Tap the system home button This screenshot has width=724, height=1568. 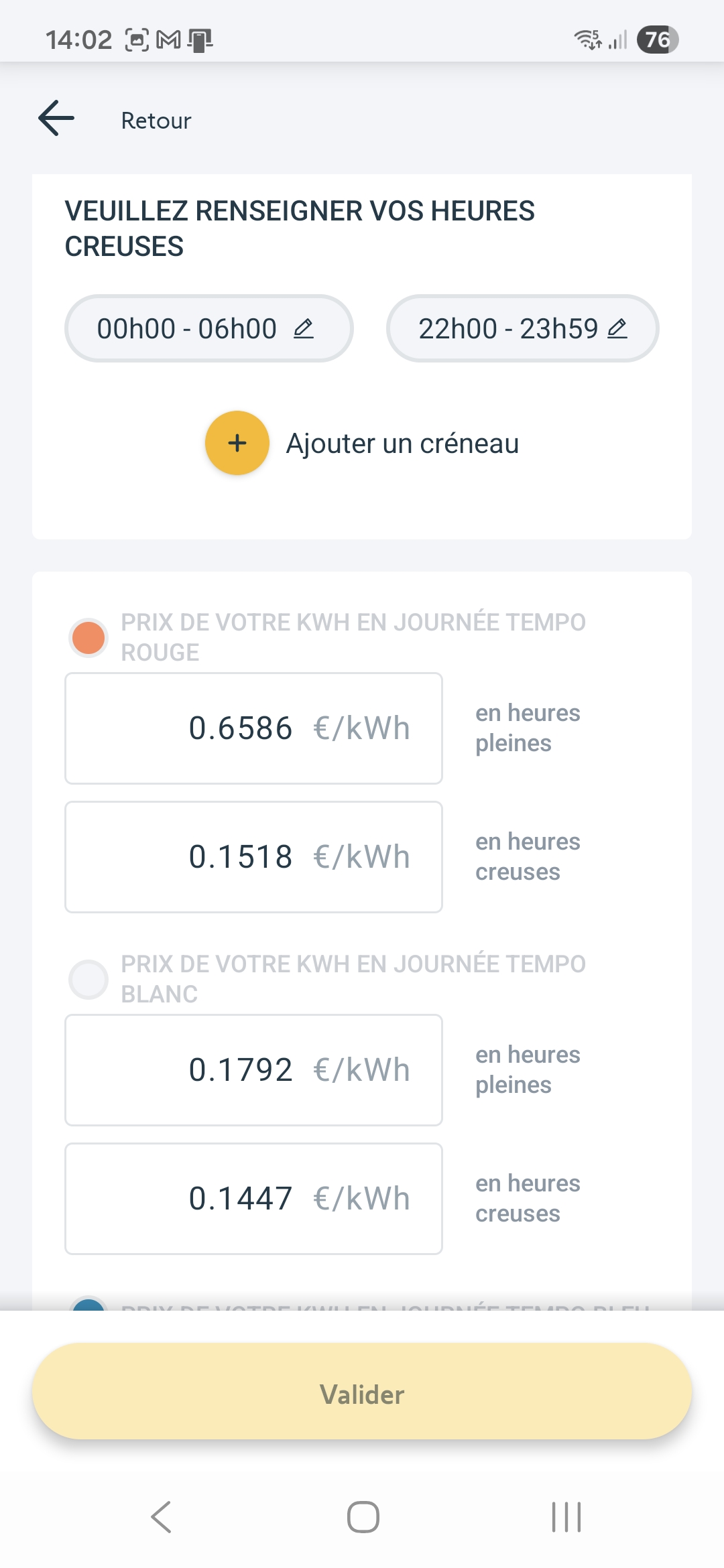point(363,1517)
